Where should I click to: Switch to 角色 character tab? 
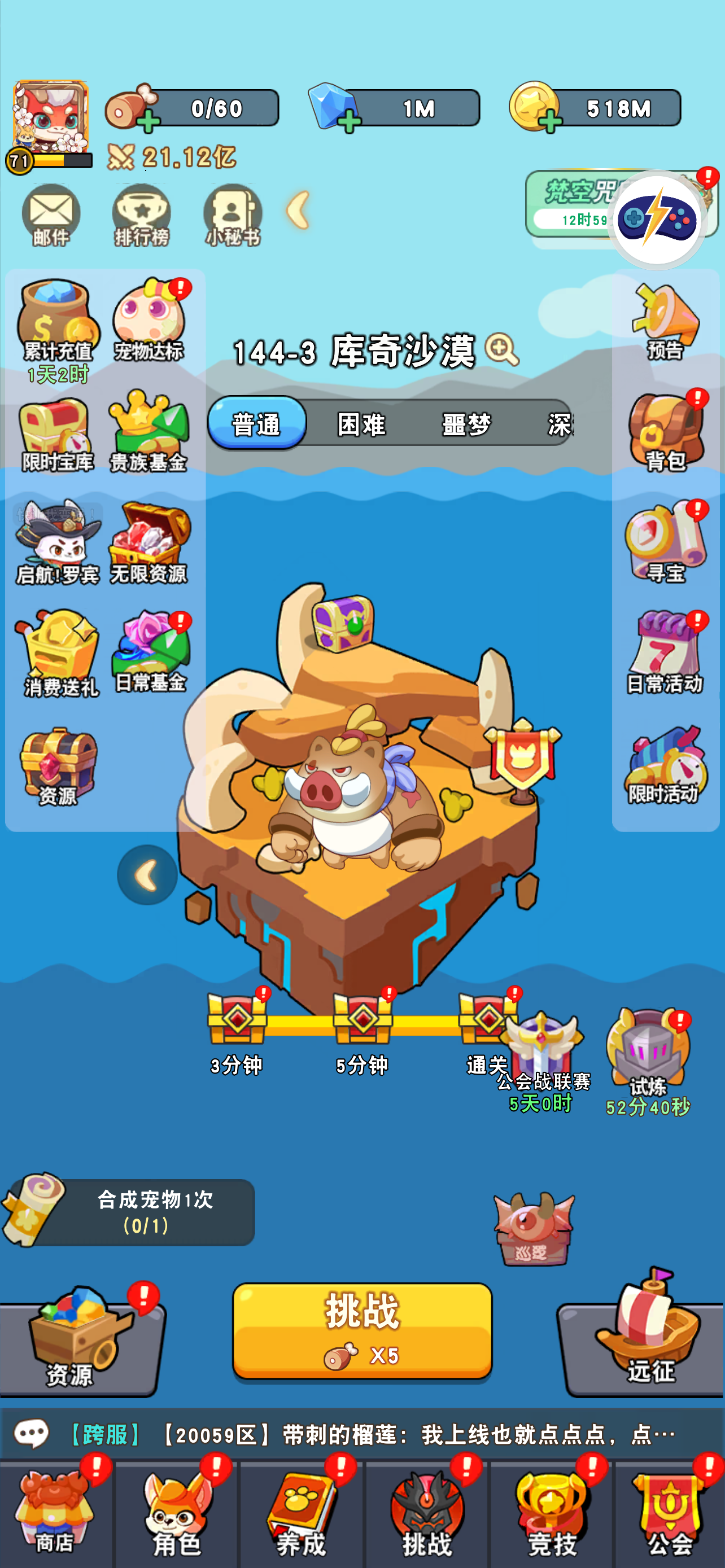click(x=177, y=1514)
